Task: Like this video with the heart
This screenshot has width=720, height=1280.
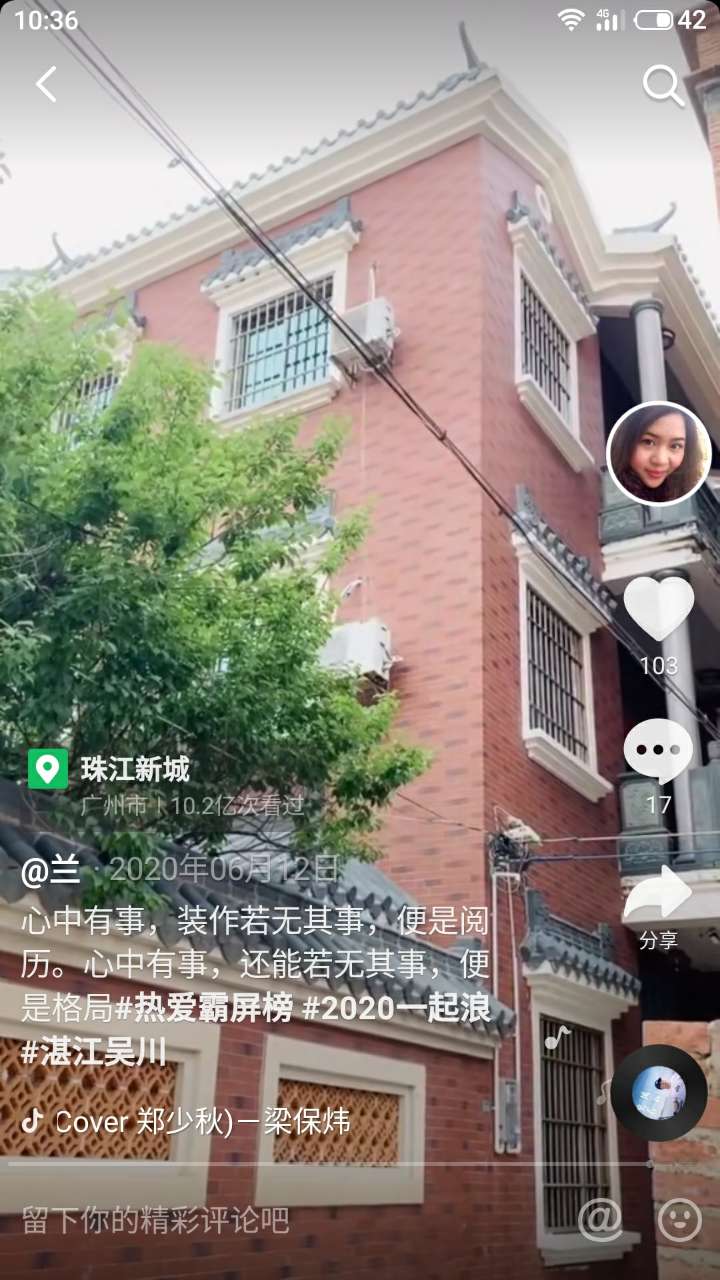Action: point(658,608)
